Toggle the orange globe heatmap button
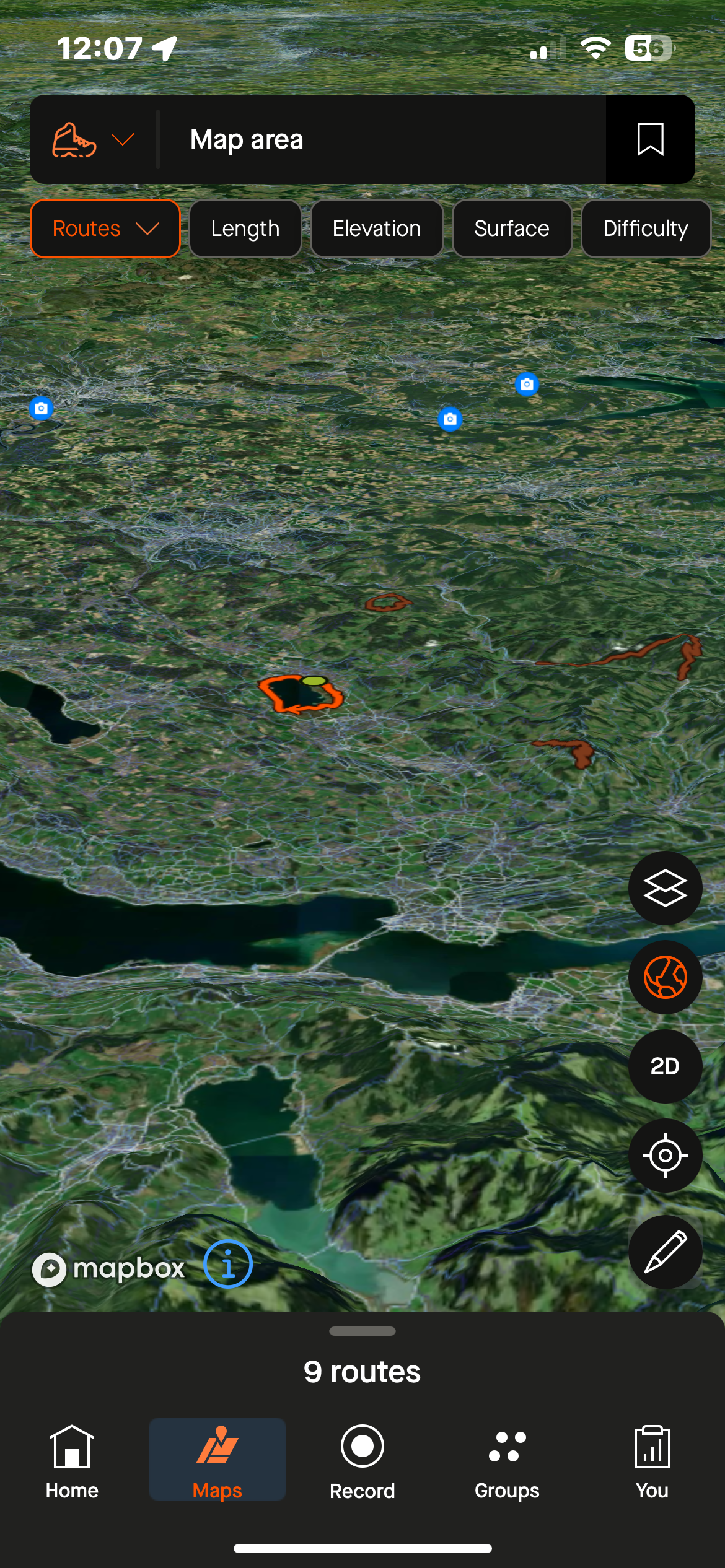This screenshot has width=725, height=1568. click(665, 977)
